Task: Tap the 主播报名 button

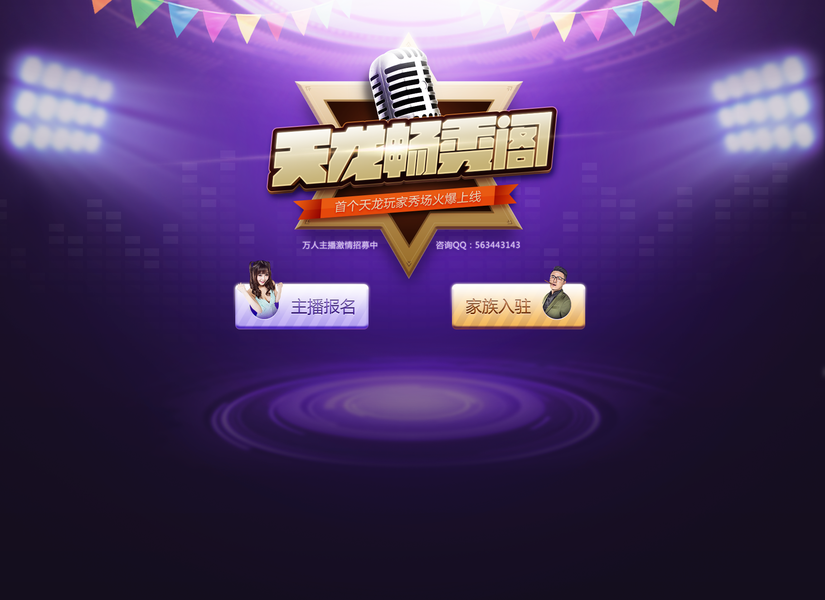Action: click(302, 306)
